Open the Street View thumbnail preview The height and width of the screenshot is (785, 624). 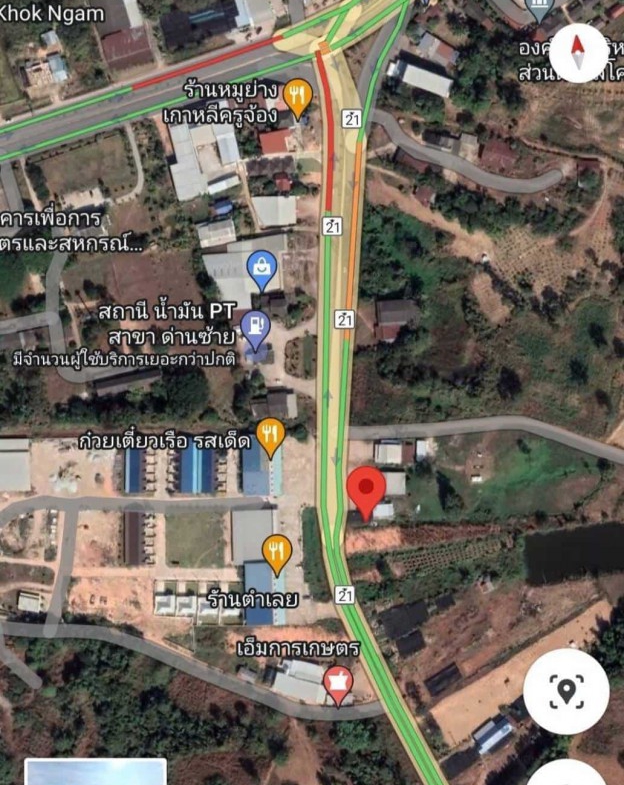pyautogui.click(x=95, y=772)
